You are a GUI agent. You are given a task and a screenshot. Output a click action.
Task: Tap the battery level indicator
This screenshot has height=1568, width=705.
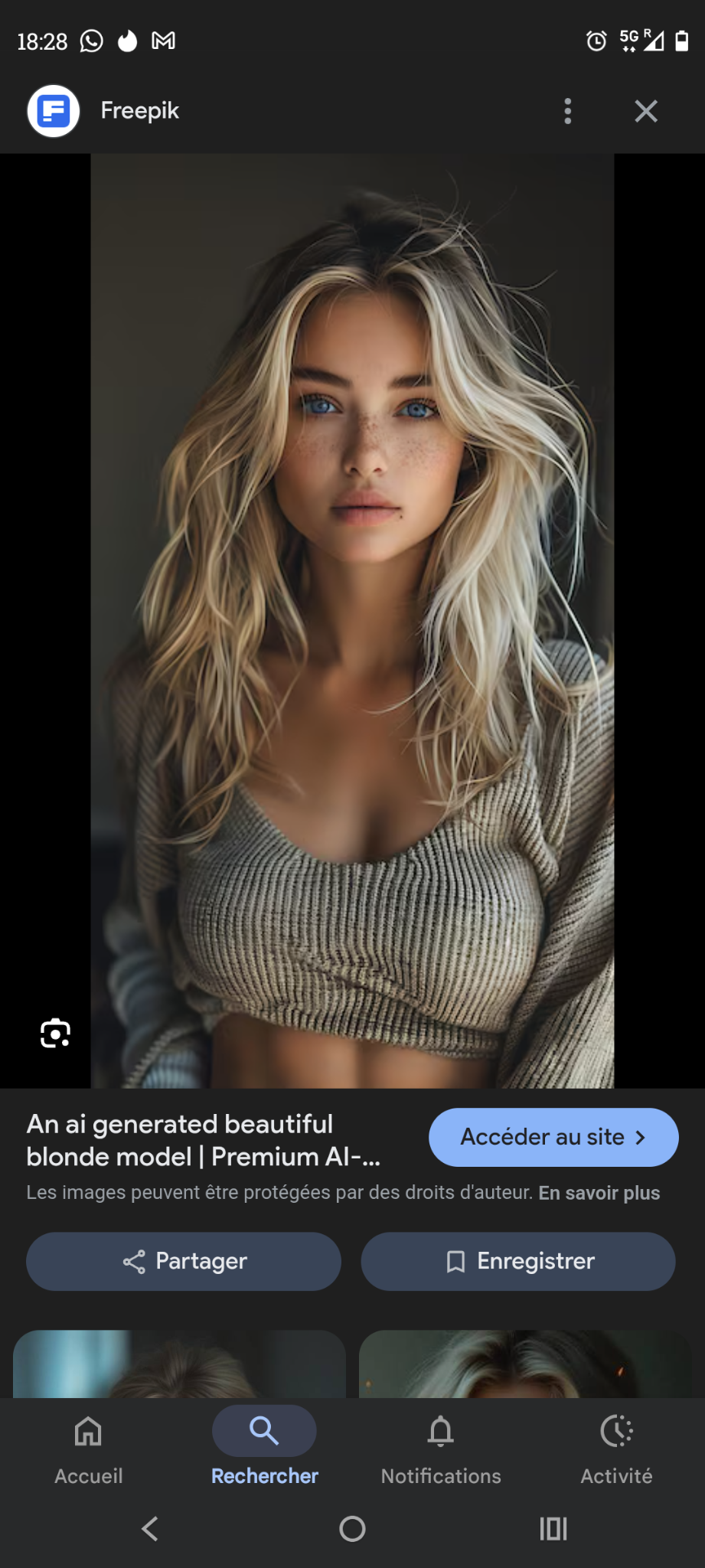tap(681, 40)
